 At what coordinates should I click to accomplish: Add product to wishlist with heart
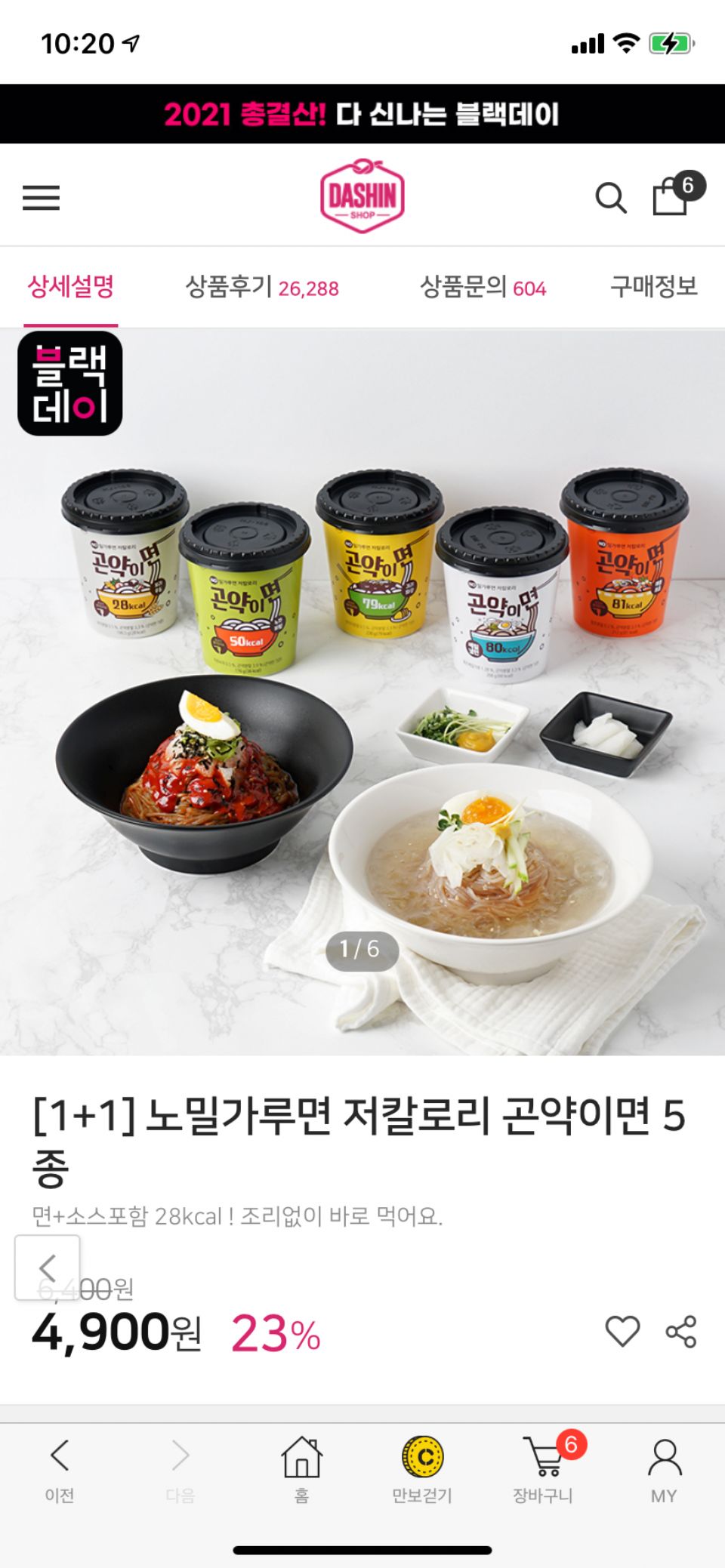pos(622,1331)
